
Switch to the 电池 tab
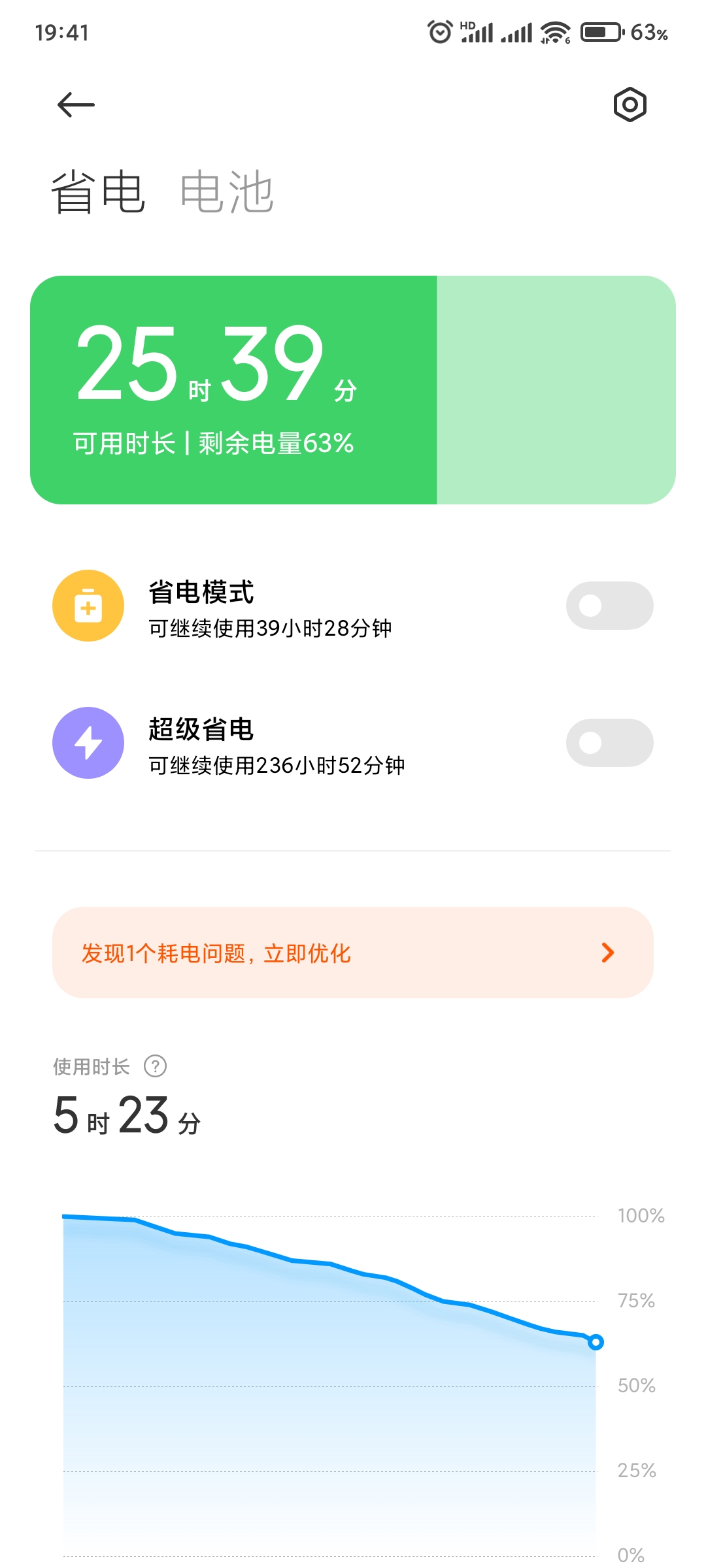pyautogui.click(x=226, y=192)
